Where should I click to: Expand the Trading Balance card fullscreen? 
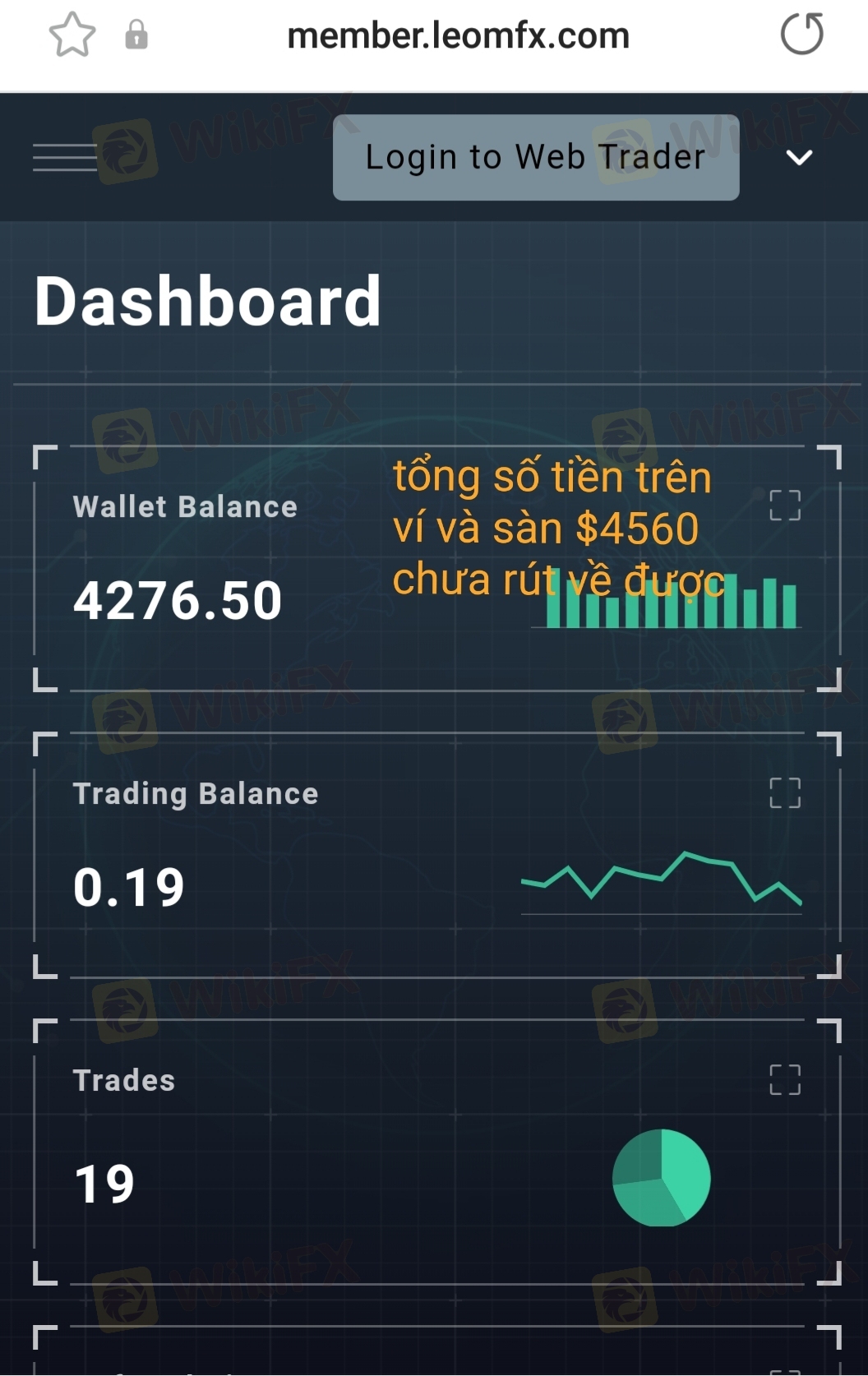pos(784,793)
